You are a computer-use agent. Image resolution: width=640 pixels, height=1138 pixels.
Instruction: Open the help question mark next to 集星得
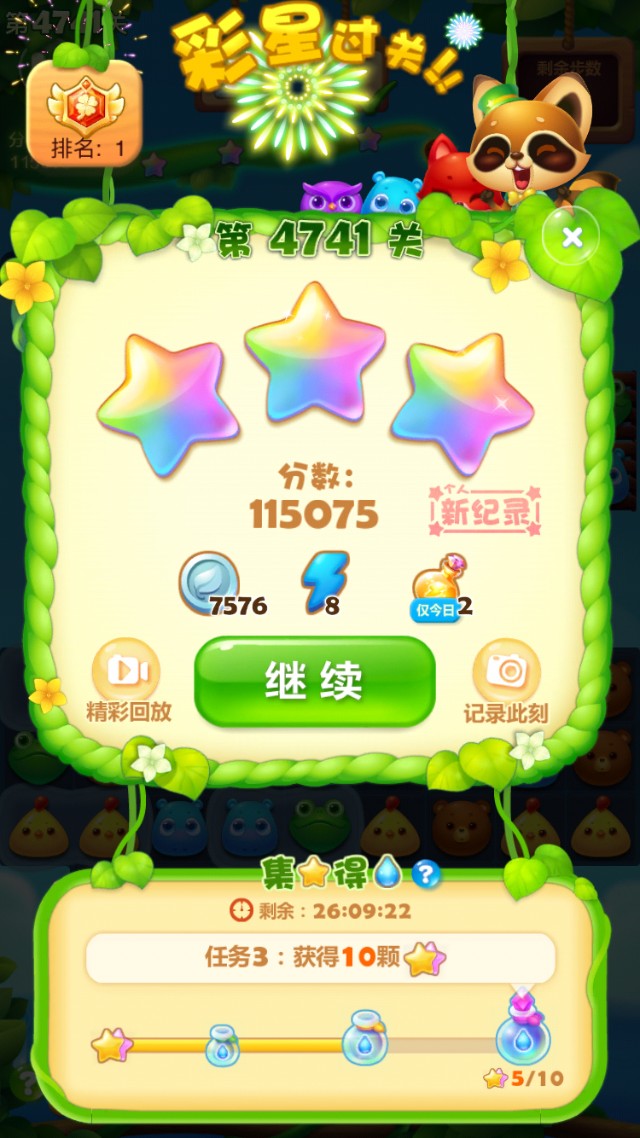pos(426,874)
